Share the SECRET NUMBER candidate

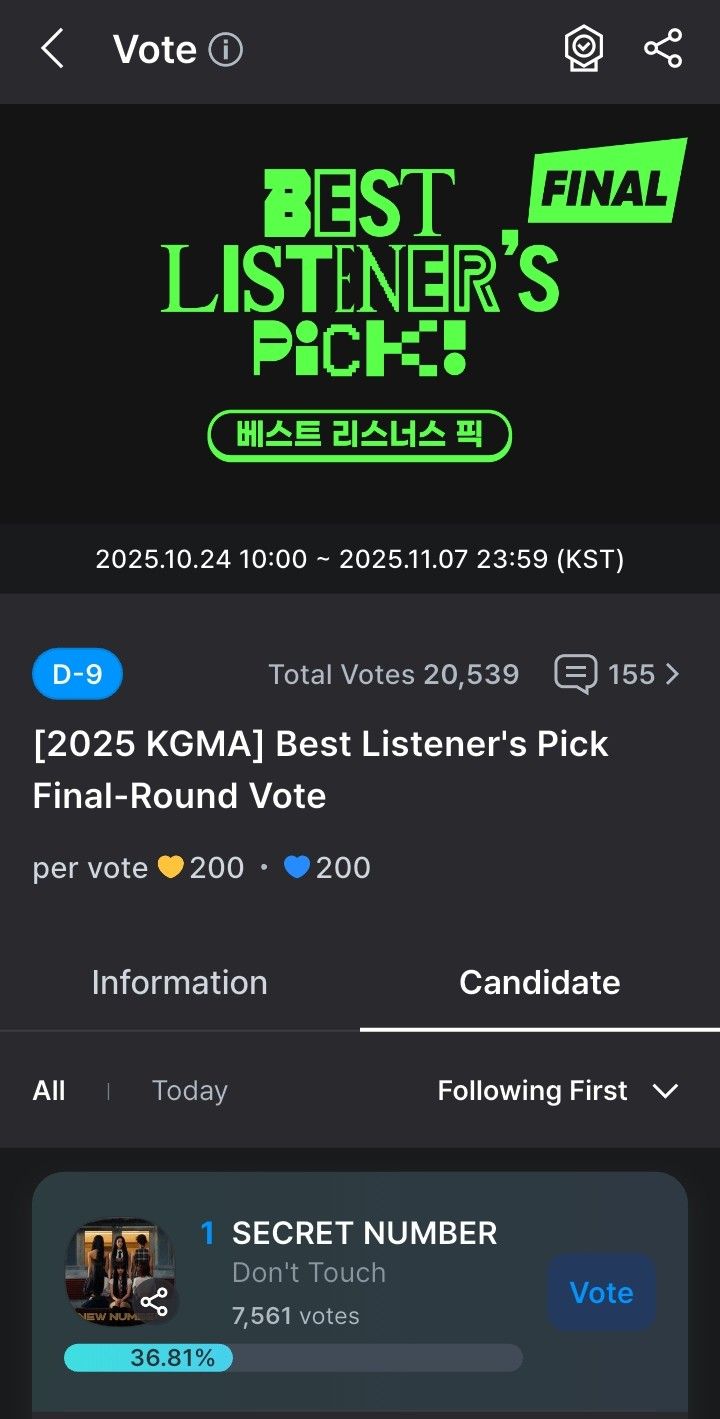pos(154,1302)
